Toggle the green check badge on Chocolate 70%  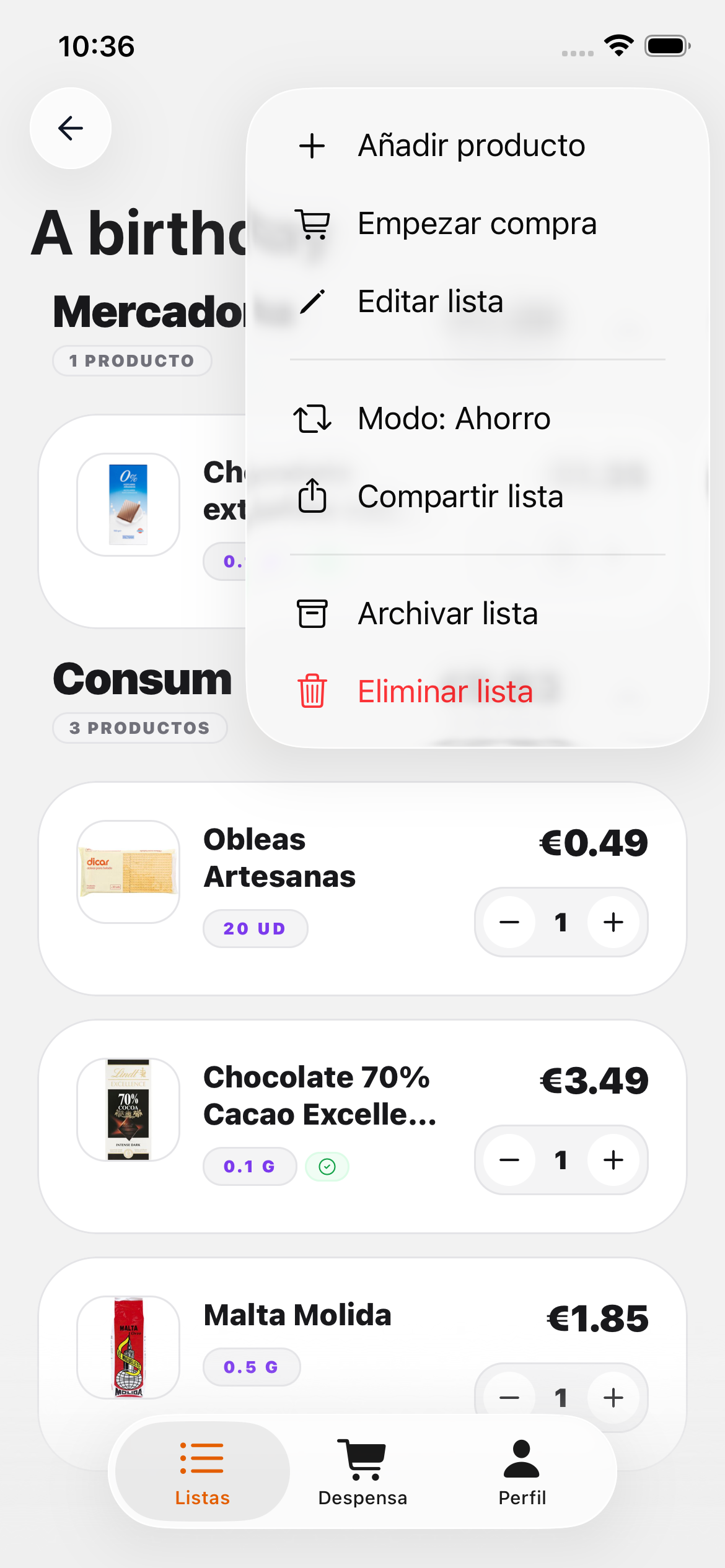click(x=327, y=1165)
